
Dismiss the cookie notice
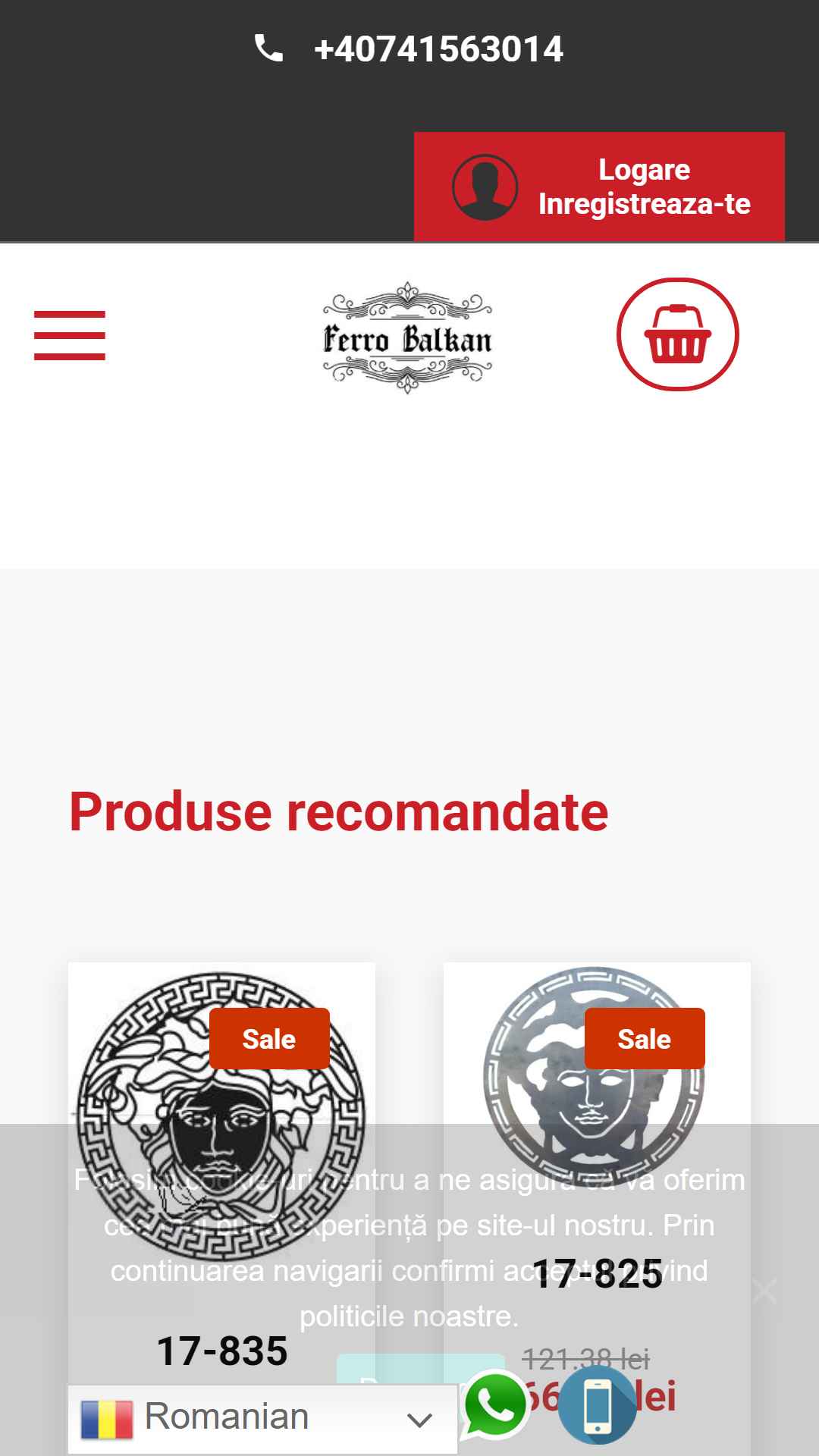point(764,1290)
